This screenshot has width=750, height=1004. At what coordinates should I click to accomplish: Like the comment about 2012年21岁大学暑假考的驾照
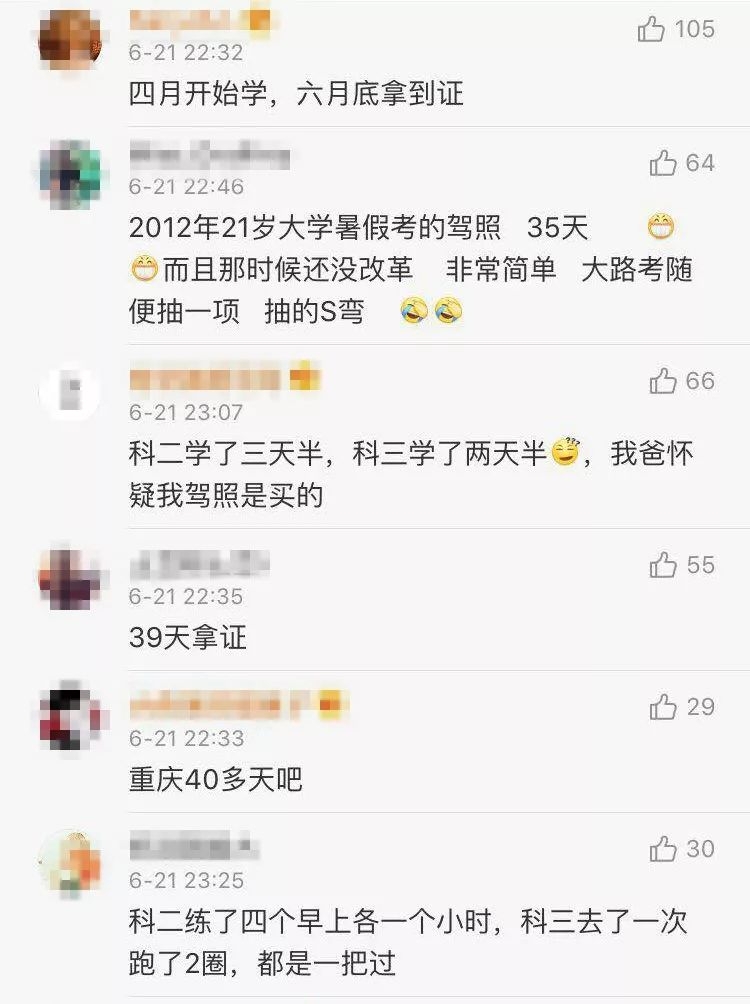click(663, 163)
